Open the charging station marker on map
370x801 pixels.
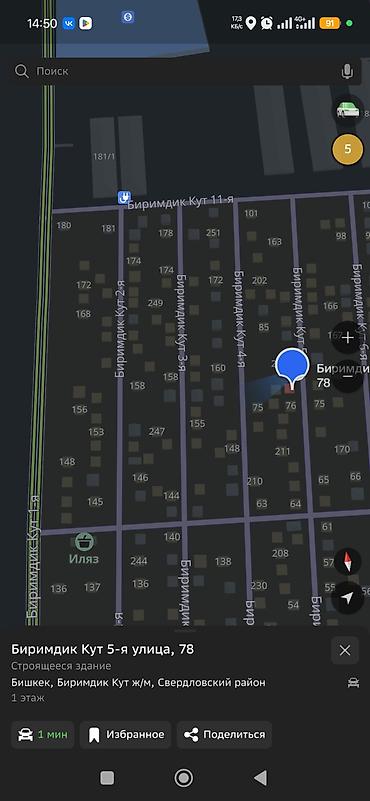[124, 197]
